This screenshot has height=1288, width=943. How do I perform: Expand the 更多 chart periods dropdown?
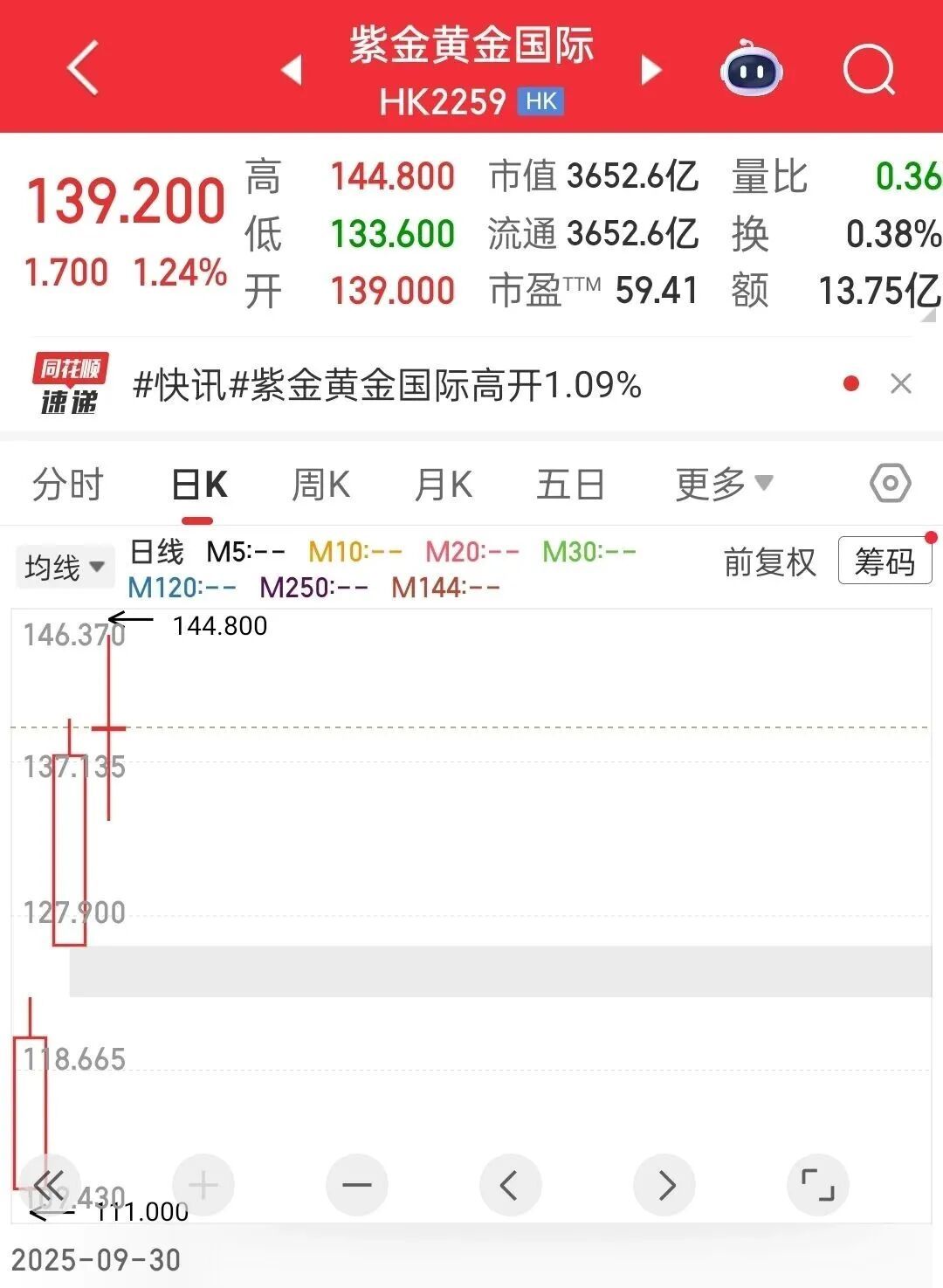tap(723, 484)
